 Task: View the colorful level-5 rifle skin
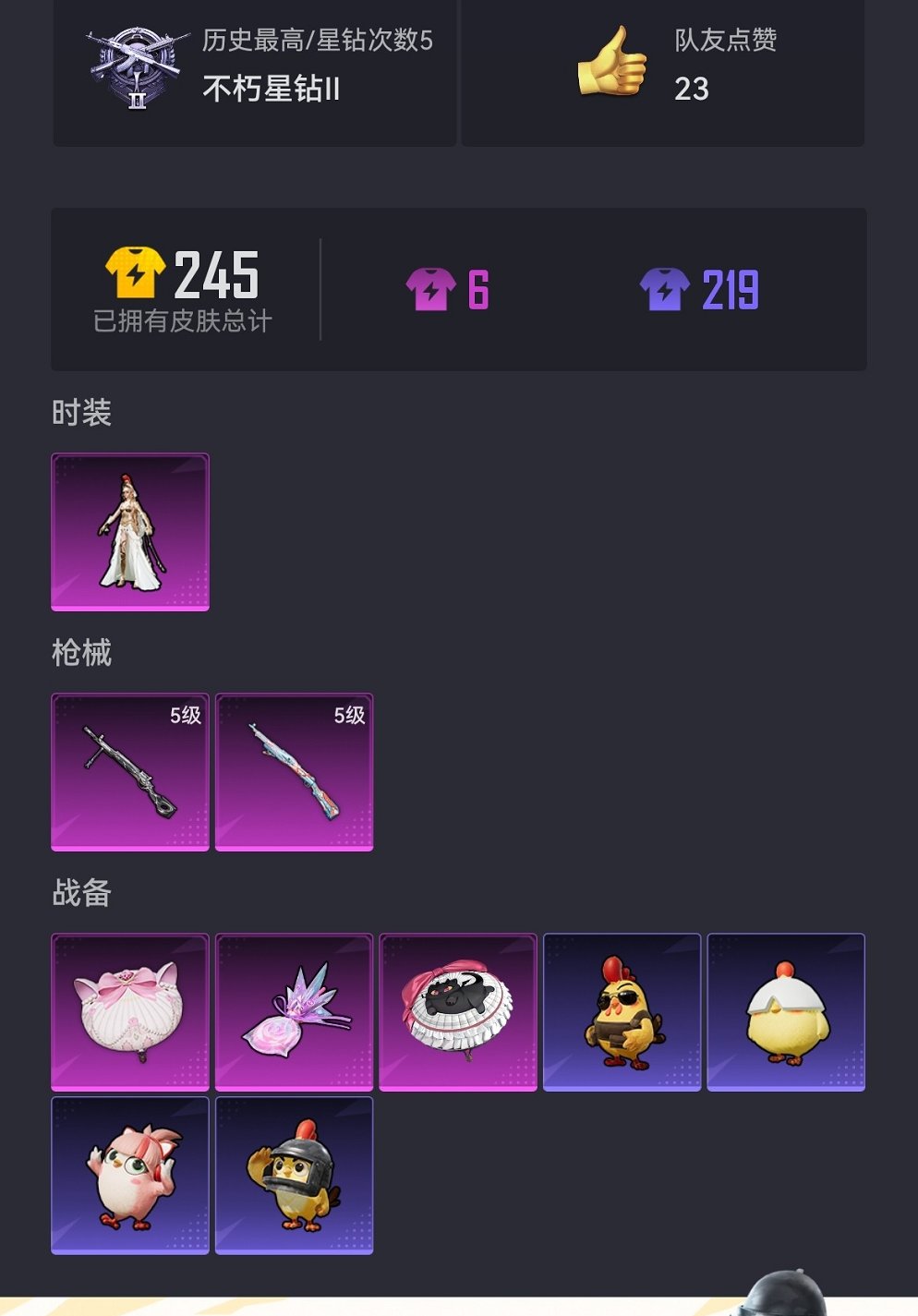click(294, 772)
